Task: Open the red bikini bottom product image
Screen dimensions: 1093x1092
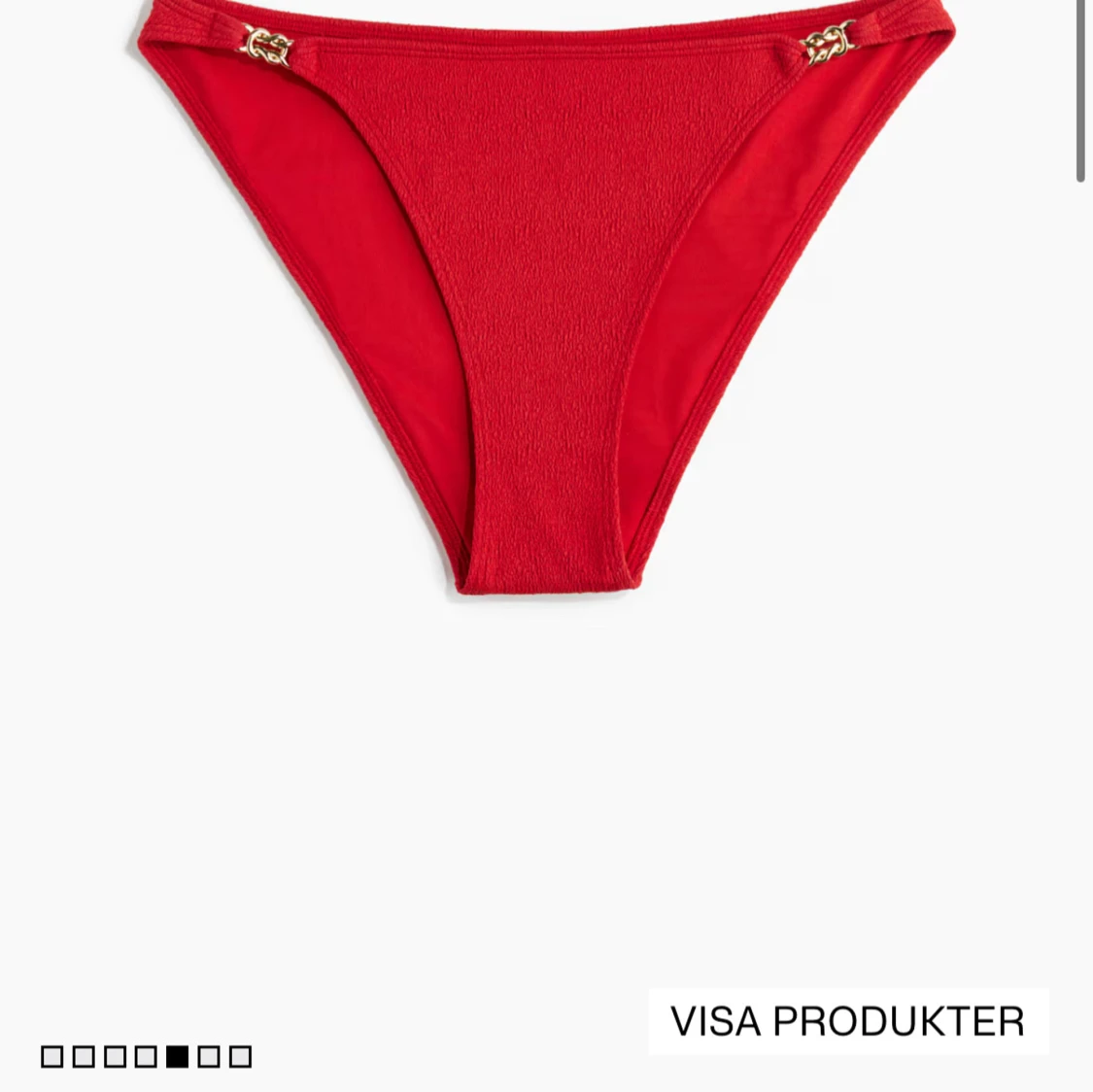Action: (x=544, y=291)
